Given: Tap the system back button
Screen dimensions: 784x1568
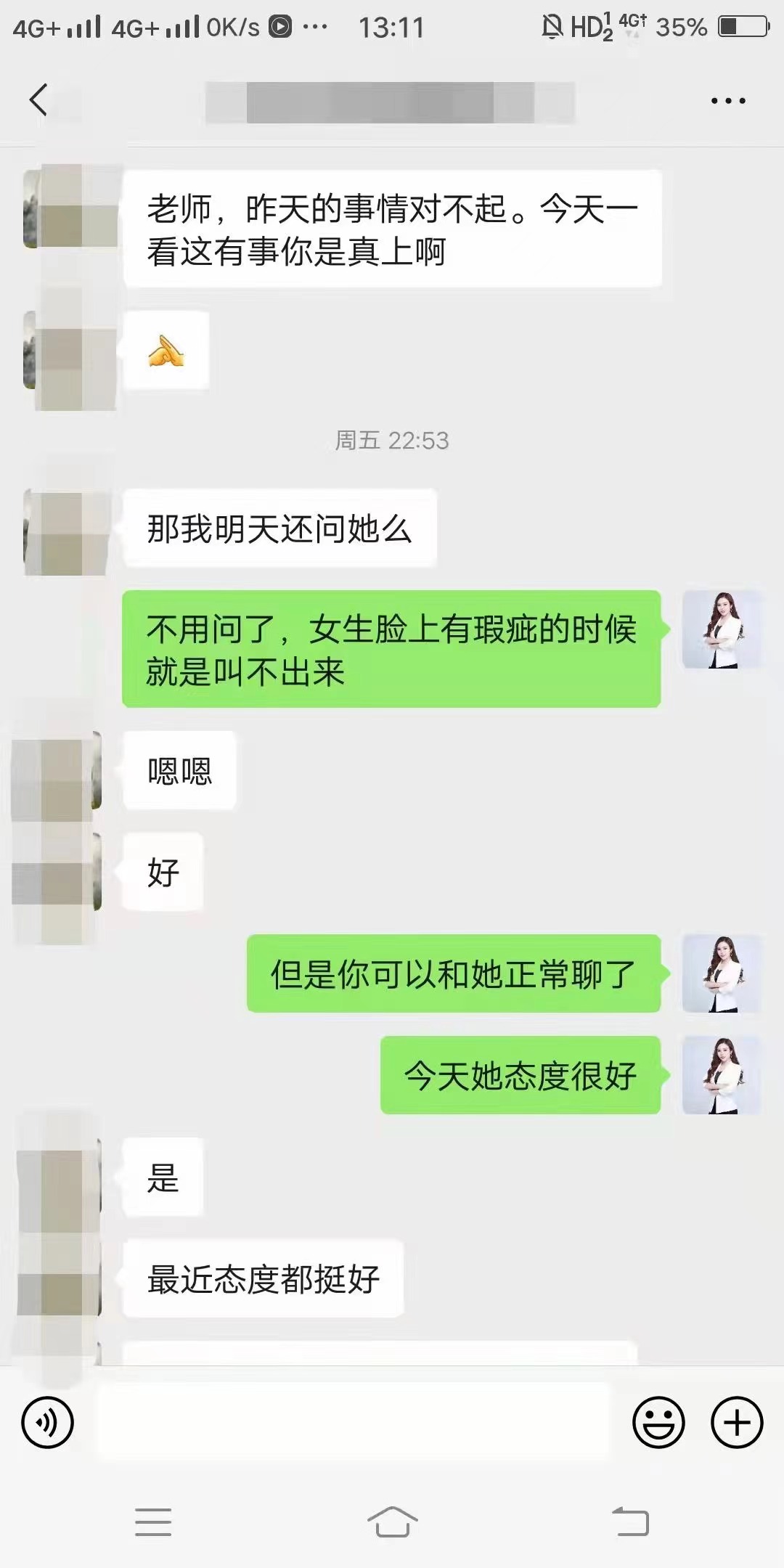Looking at the screenshot, I should pos(630,1522).
